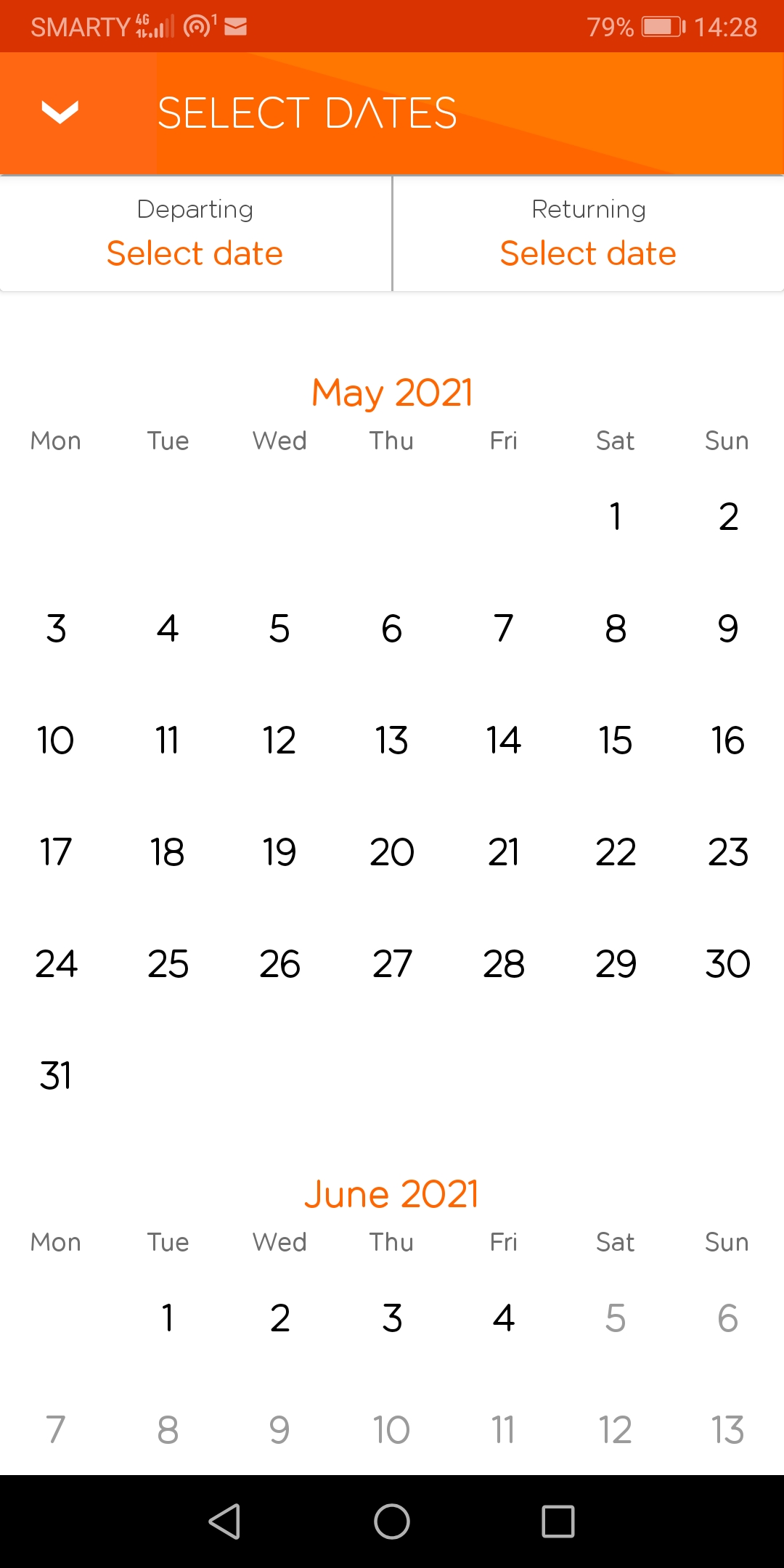
Task: Choose June 4, 2021
Action: coord(504,1318)
